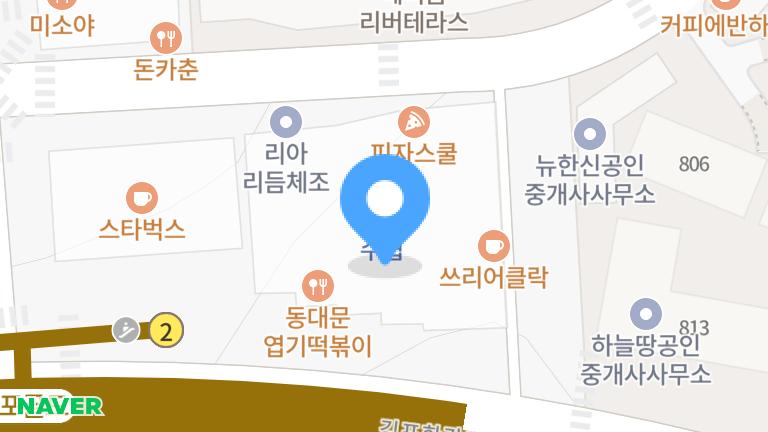
Task: Select the 돈카춘 restaurant marker
Action: 166,38
